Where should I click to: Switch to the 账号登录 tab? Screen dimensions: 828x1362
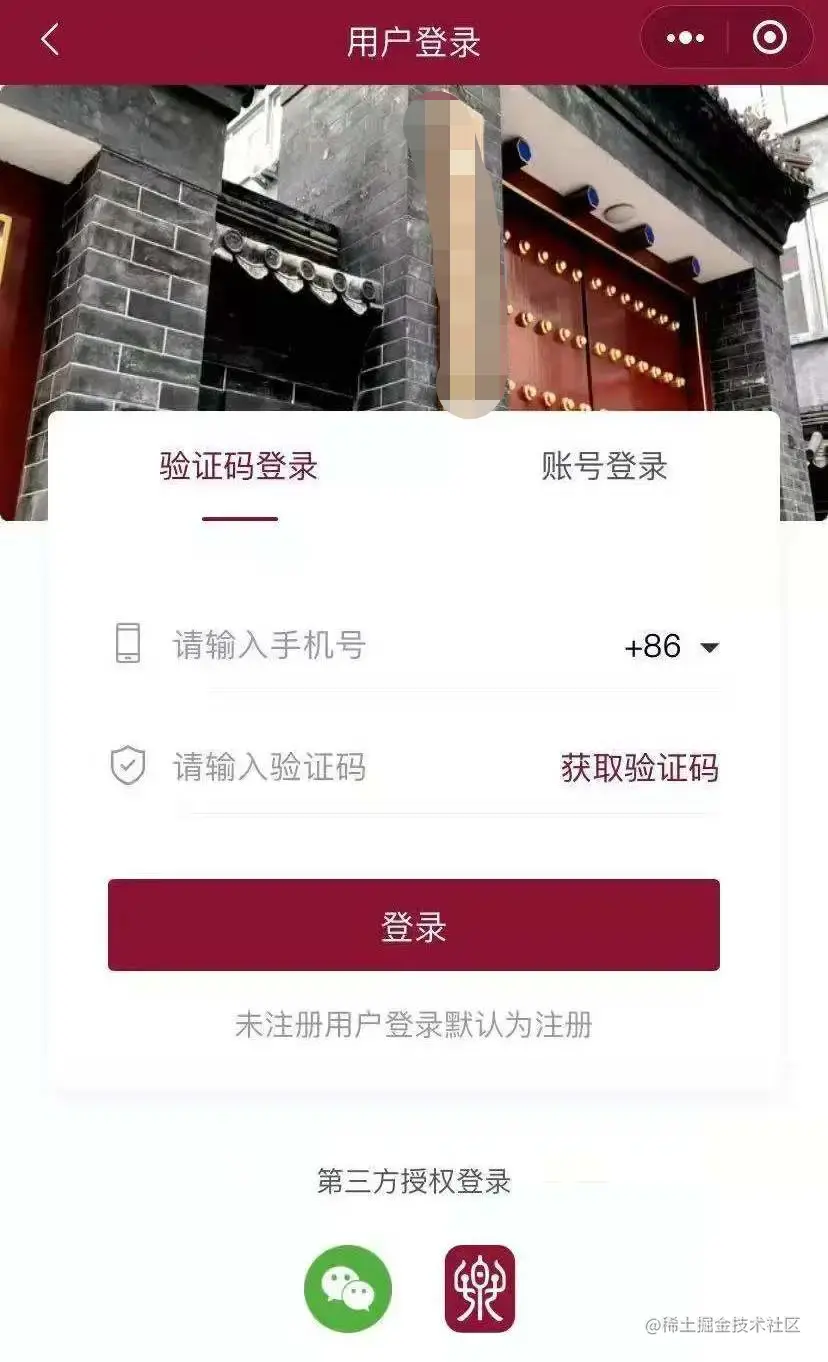[x=604, y=466]
